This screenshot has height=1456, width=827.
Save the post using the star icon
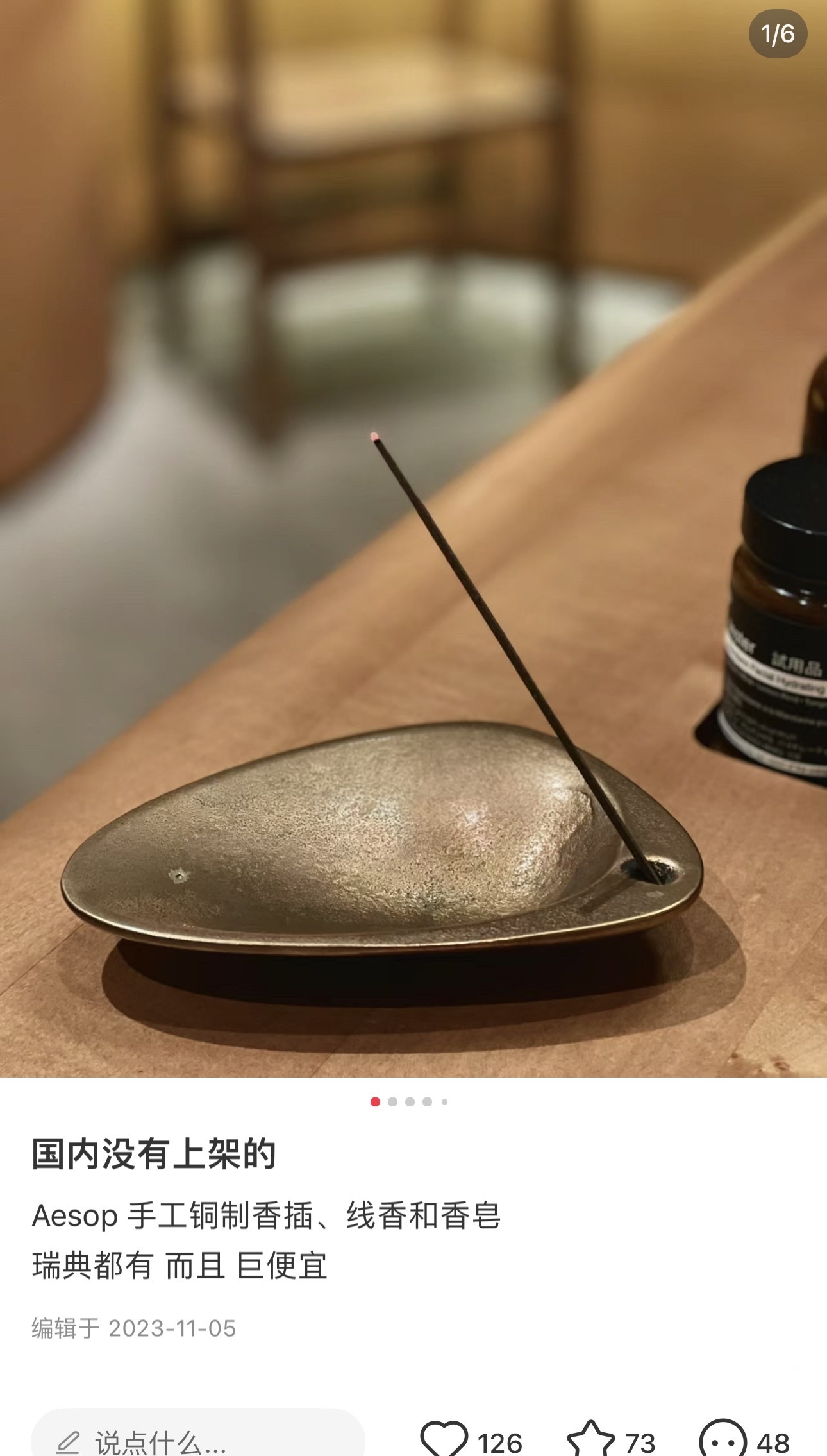[591, 1439]
